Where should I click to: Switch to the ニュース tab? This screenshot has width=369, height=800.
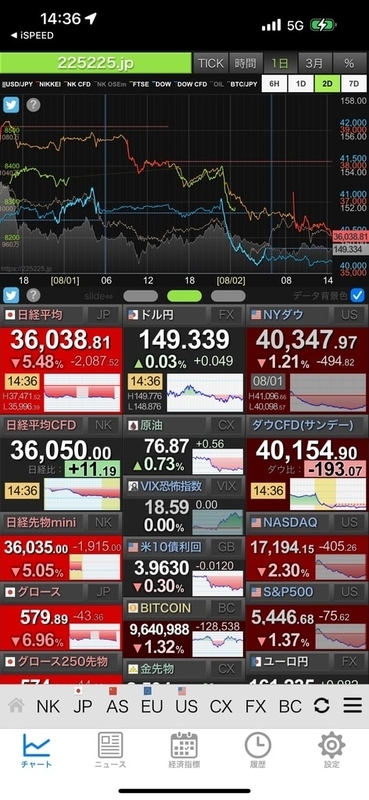click(x=110, y=750)
